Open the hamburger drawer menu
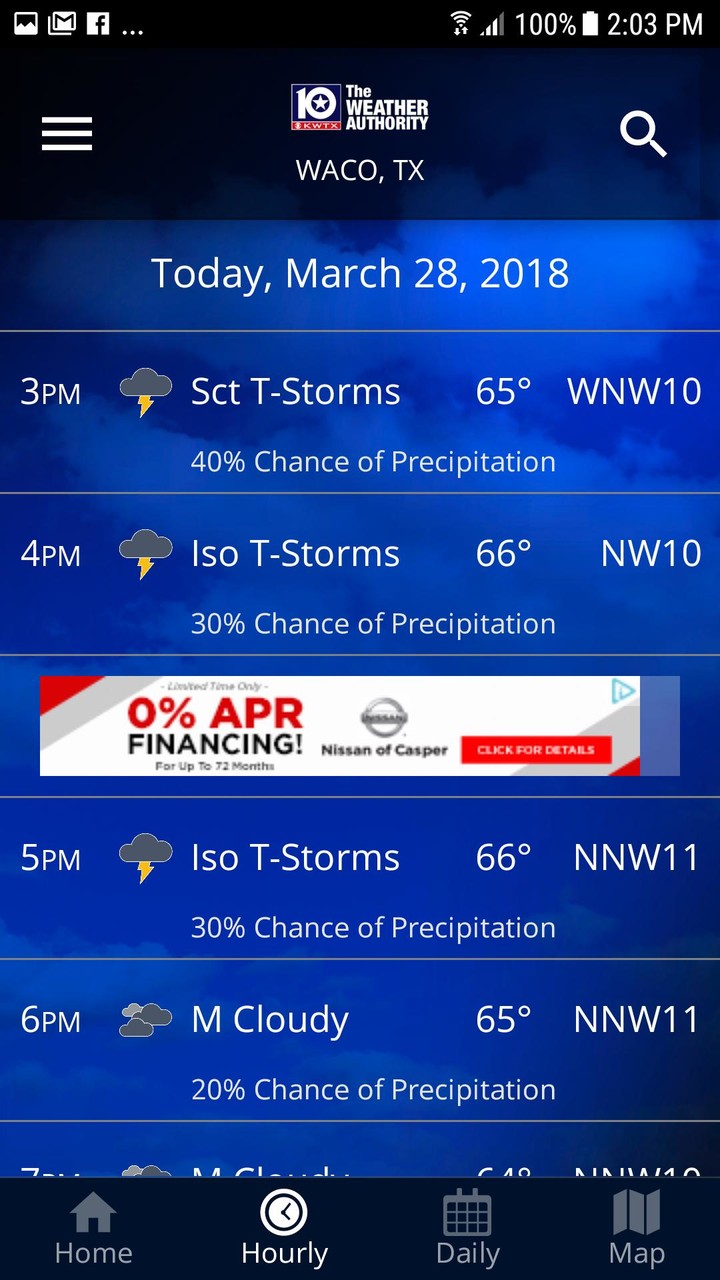720x1280 pixels. (67, 134)
